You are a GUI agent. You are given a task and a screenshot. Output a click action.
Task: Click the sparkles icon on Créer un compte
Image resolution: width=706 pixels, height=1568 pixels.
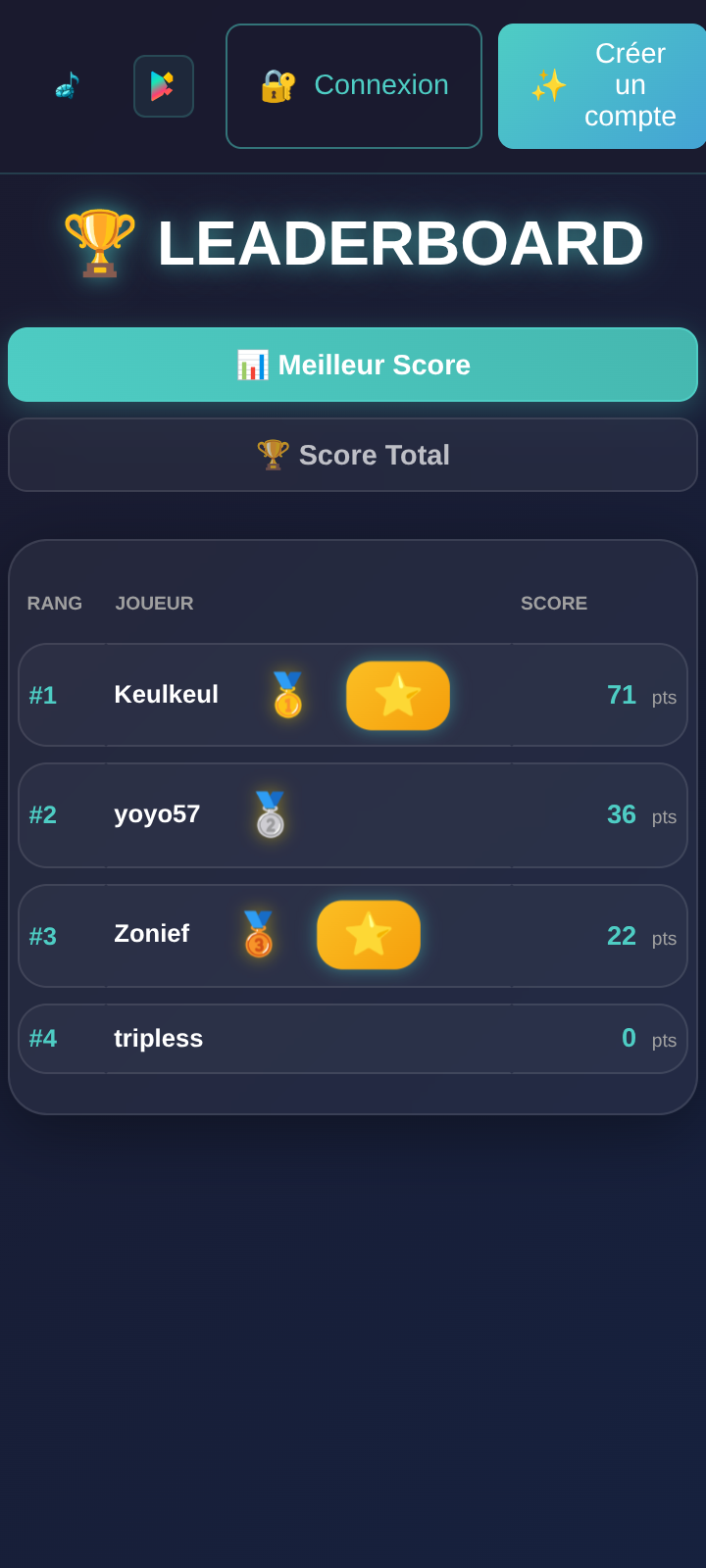[550, 85]
